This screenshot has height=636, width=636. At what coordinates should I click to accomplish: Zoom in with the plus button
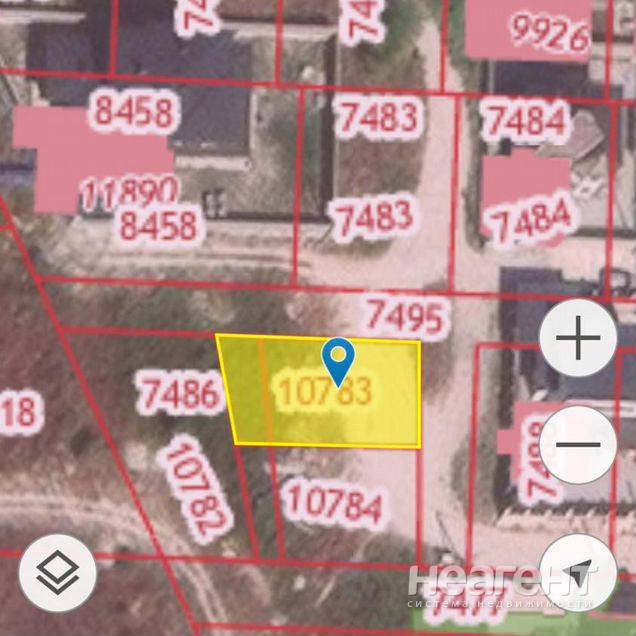point(577,339)
